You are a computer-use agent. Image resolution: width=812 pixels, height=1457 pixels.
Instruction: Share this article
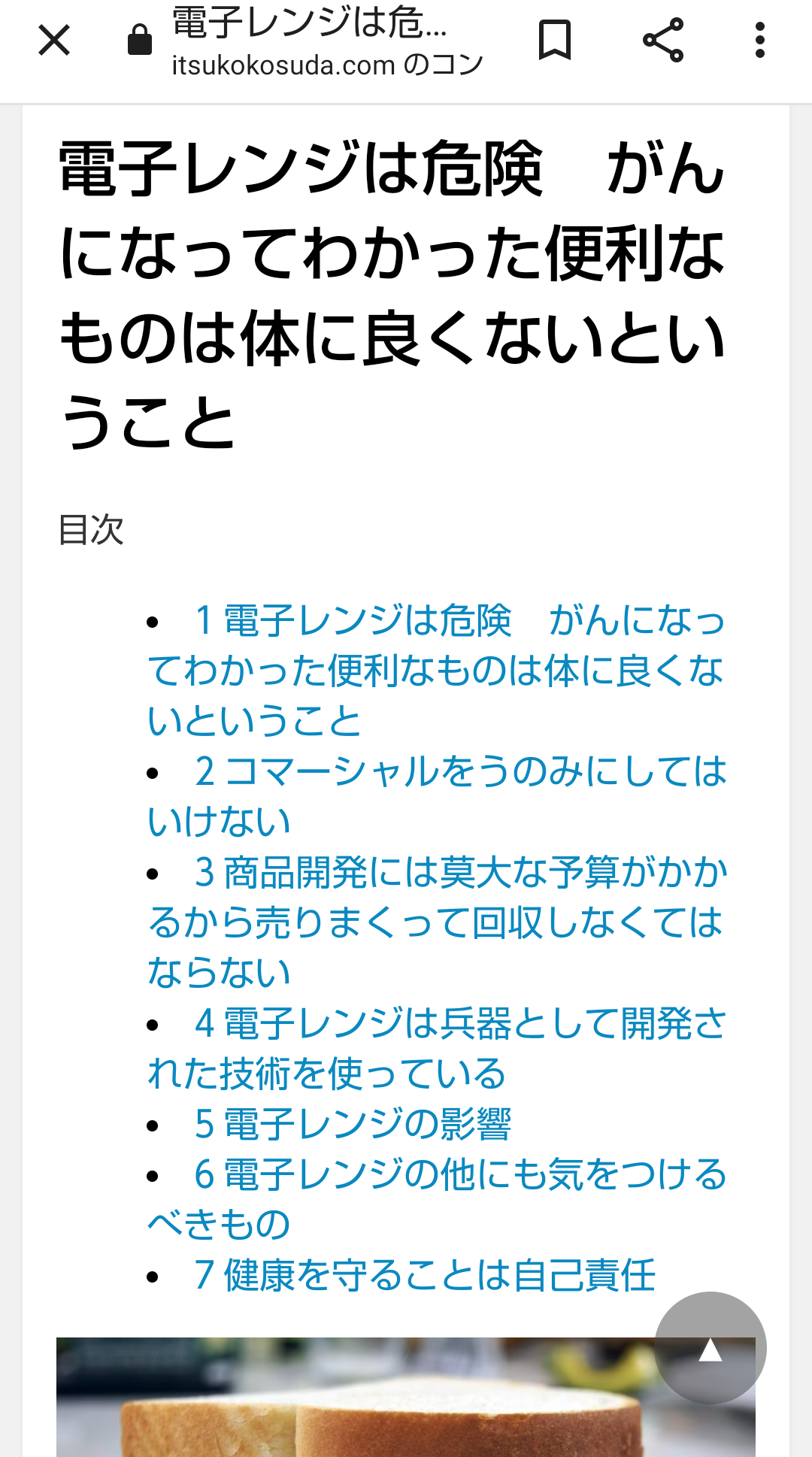pyautogui.click(x=662, y=41)
